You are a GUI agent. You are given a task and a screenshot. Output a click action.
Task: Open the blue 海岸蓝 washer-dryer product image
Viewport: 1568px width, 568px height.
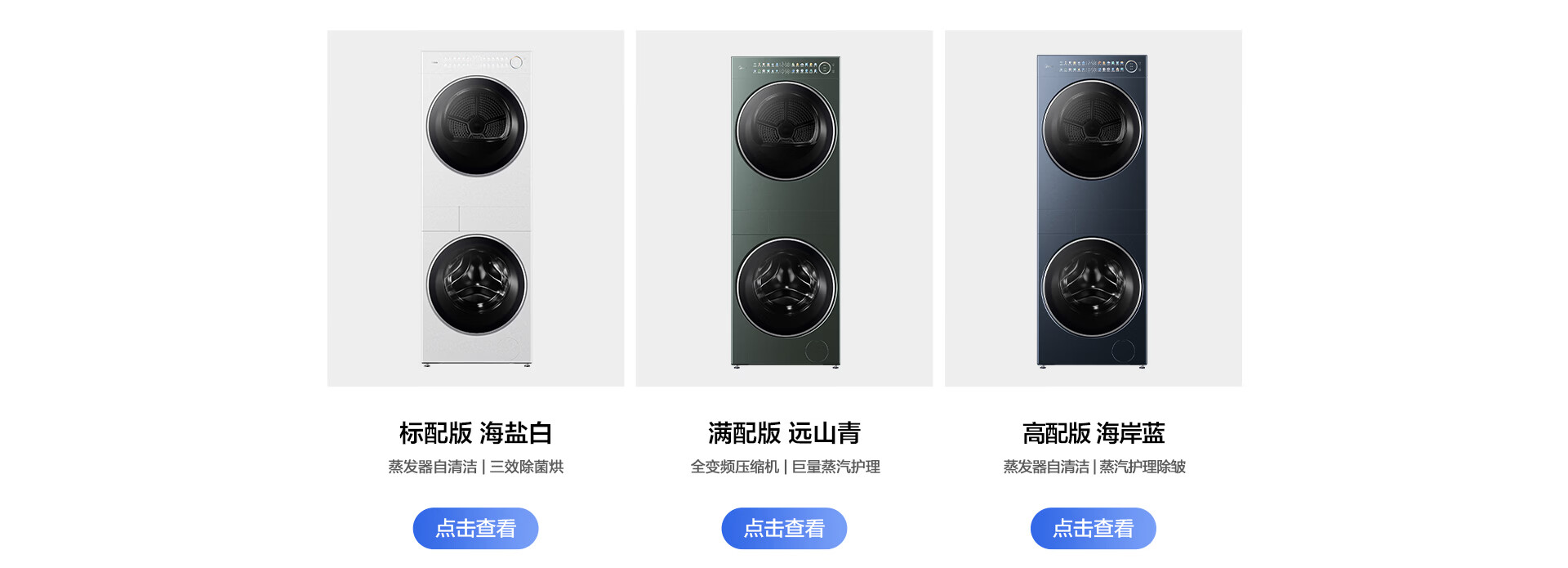1093,208
